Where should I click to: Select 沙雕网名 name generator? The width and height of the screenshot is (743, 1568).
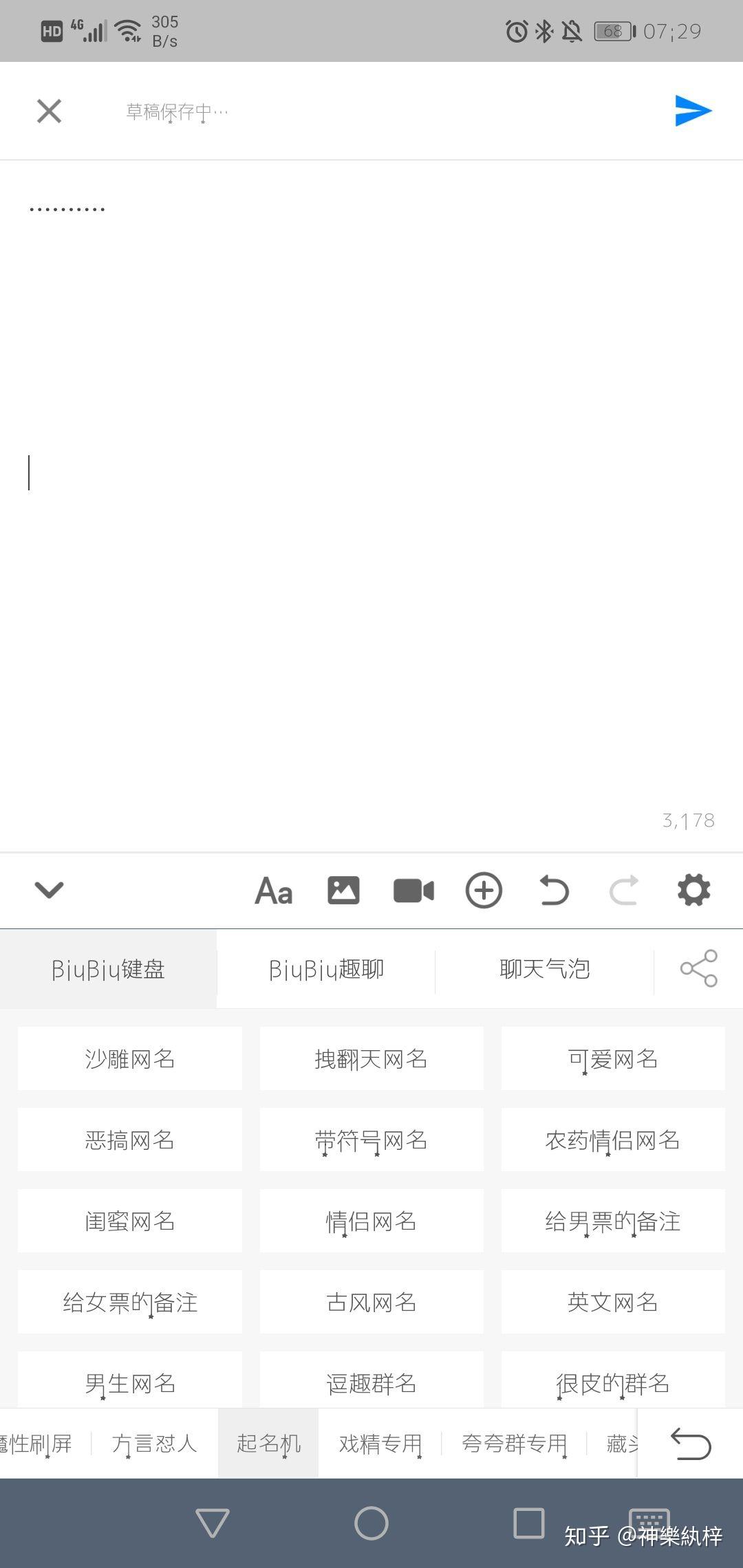point(130,1058)
